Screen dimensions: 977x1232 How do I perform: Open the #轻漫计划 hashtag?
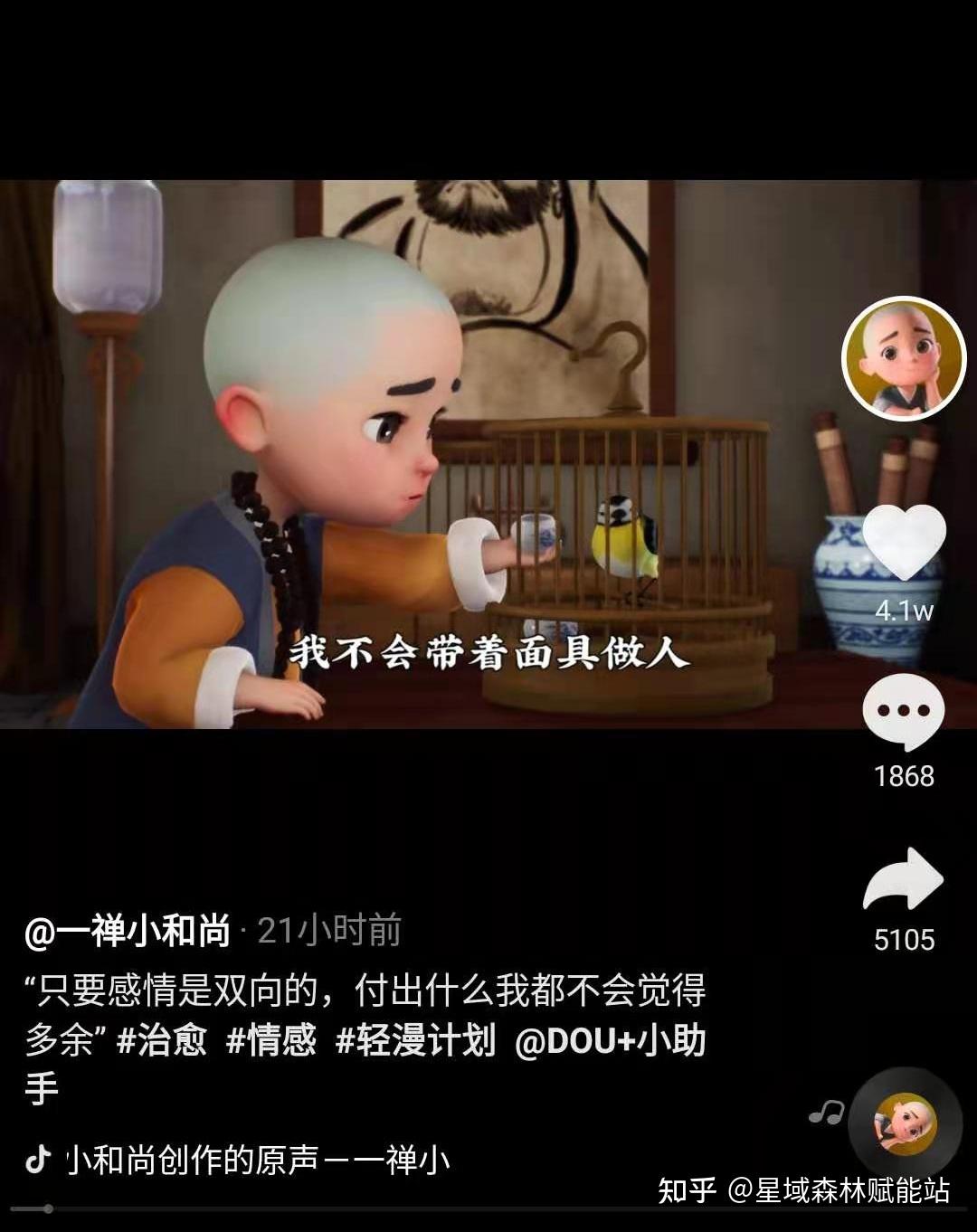pyautogui.click(x=415, y=1040)
